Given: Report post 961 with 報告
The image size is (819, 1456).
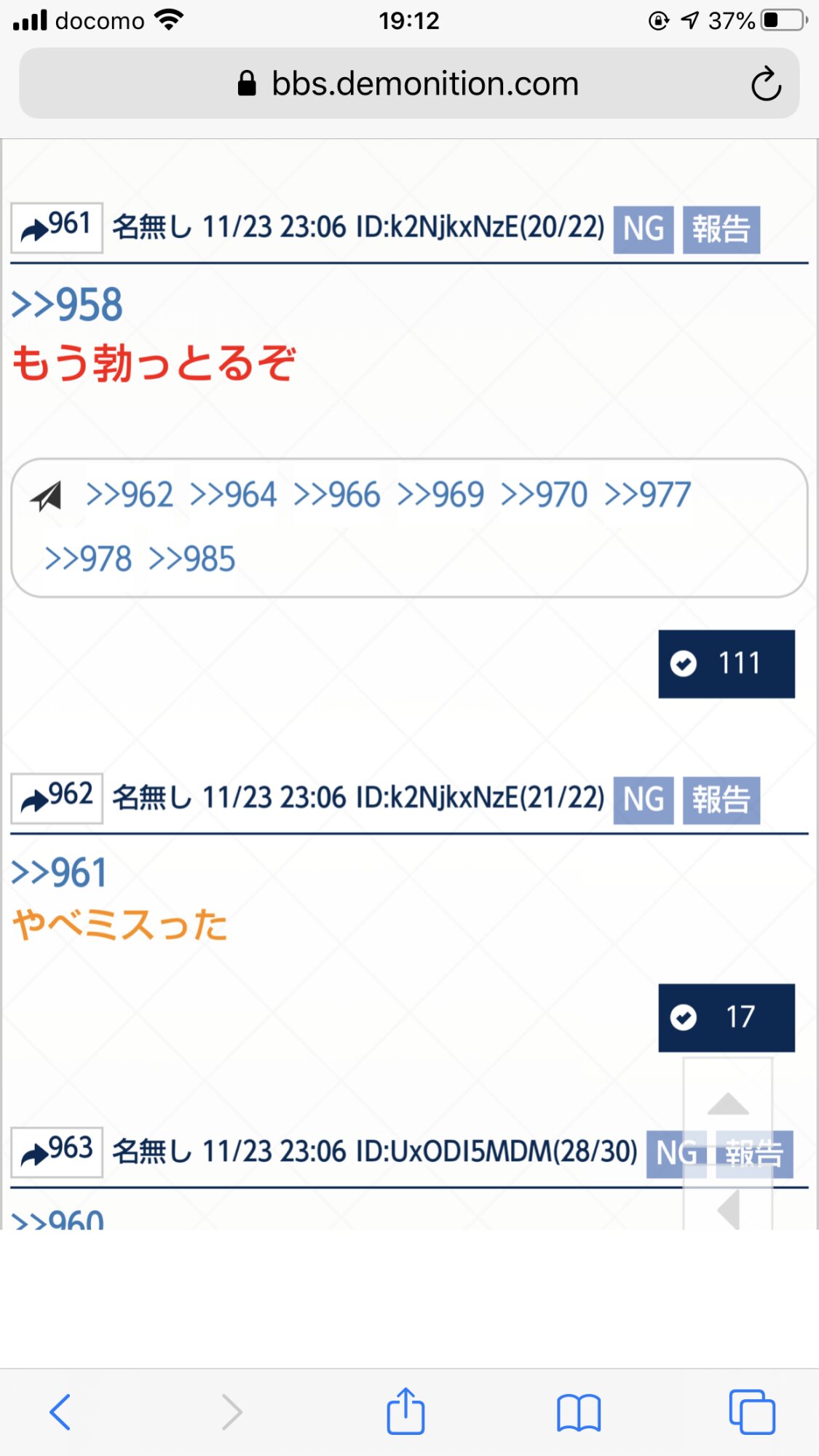Looking at the screenshot, I should 721,229.
